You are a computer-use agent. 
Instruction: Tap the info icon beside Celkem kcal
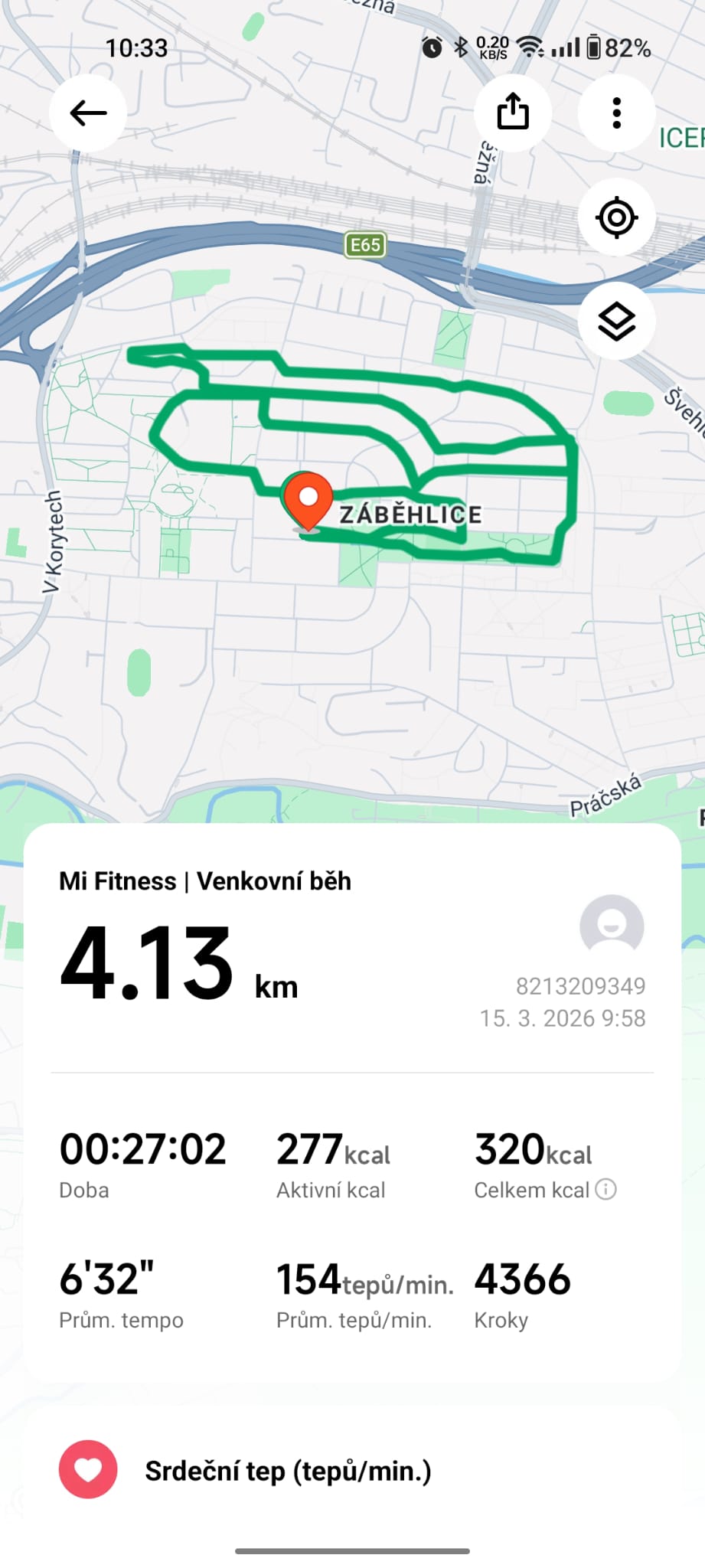coord(606,1189)
